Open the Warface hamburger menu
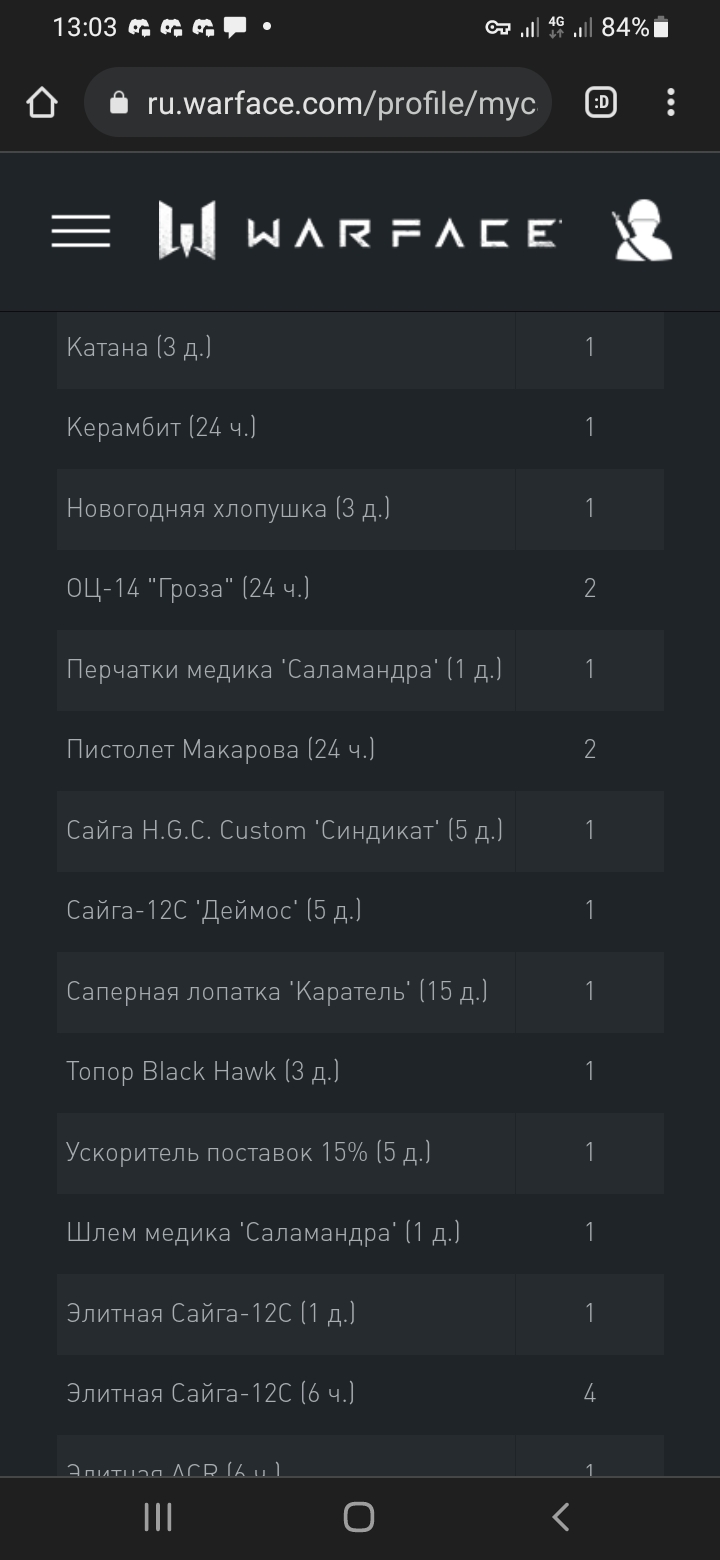Viewport: 720px width, 1560px height. pyautogui.click(x=81, y=231)
